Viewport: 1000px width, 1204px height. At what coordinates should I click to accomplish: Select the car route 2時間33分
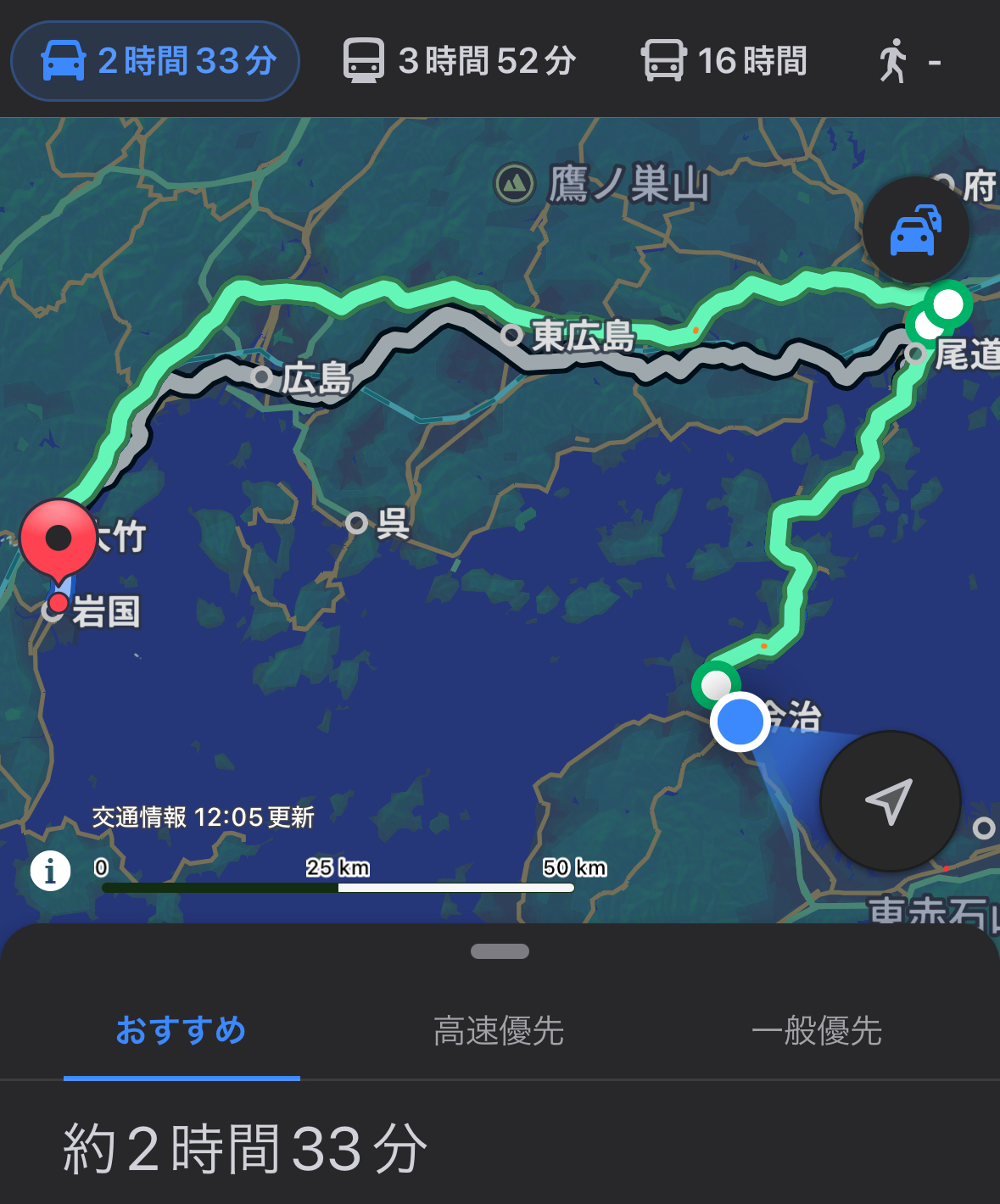(x=155, y=61)
